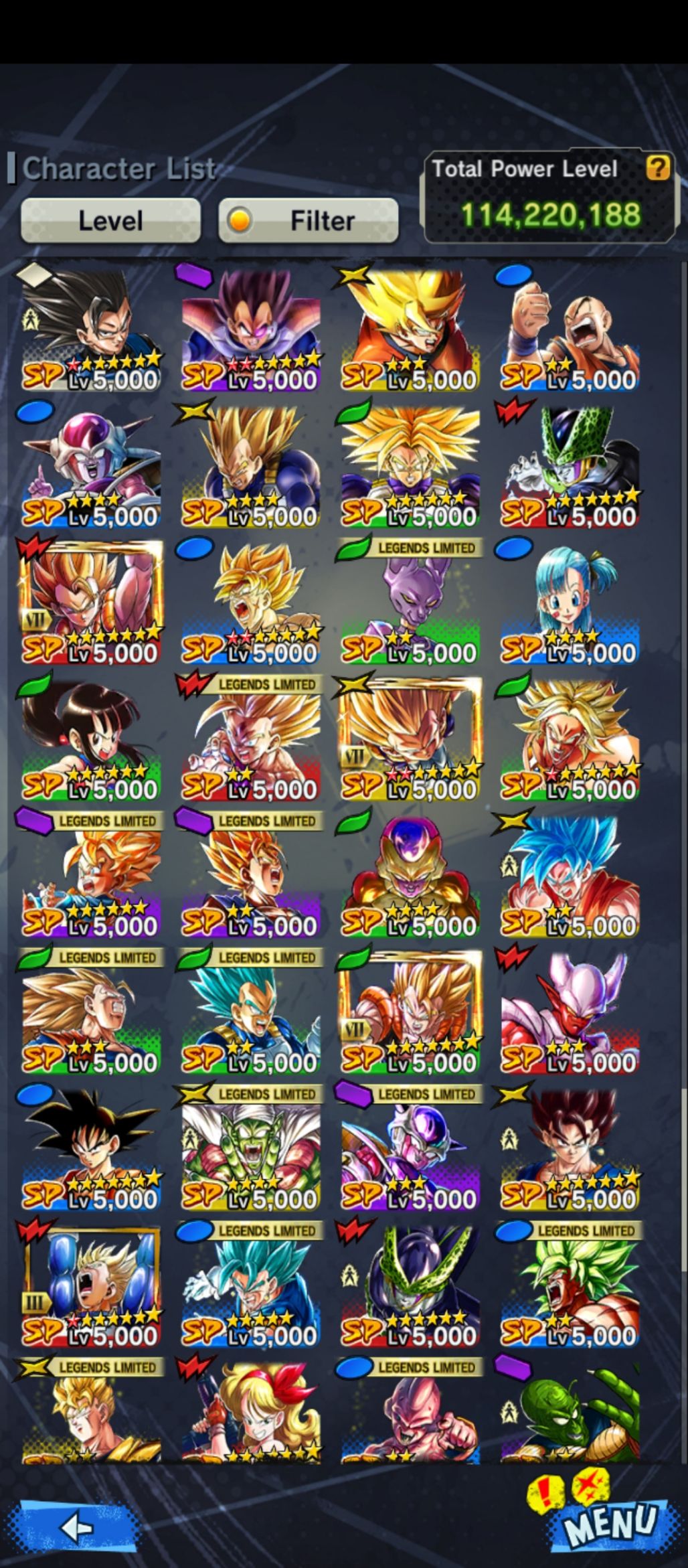Select the green-haired Broly Legends Limited tile
The height and width of the screenshot is (1568, 688).
pos(570,1285)
